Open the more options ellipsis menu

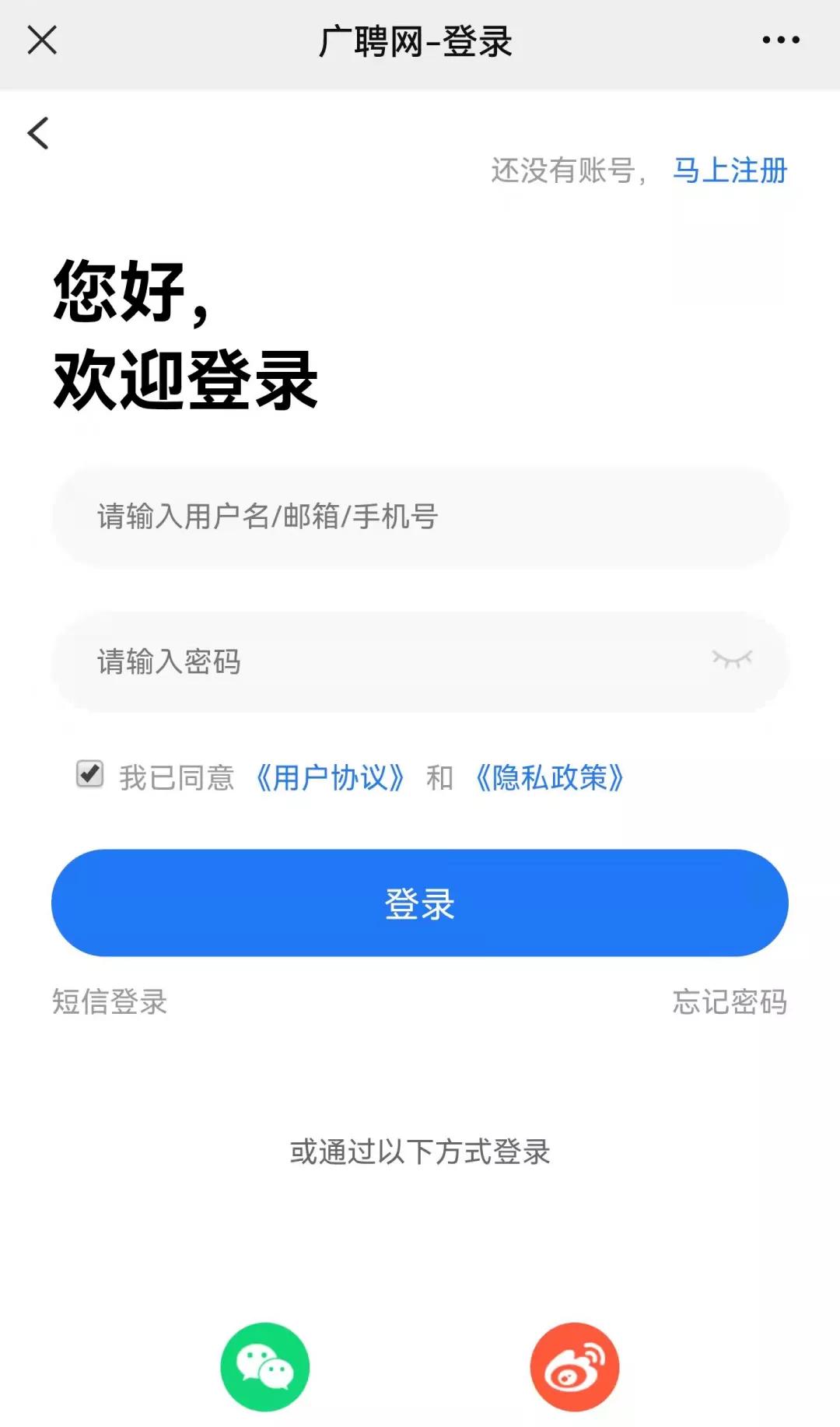point(780,38)
